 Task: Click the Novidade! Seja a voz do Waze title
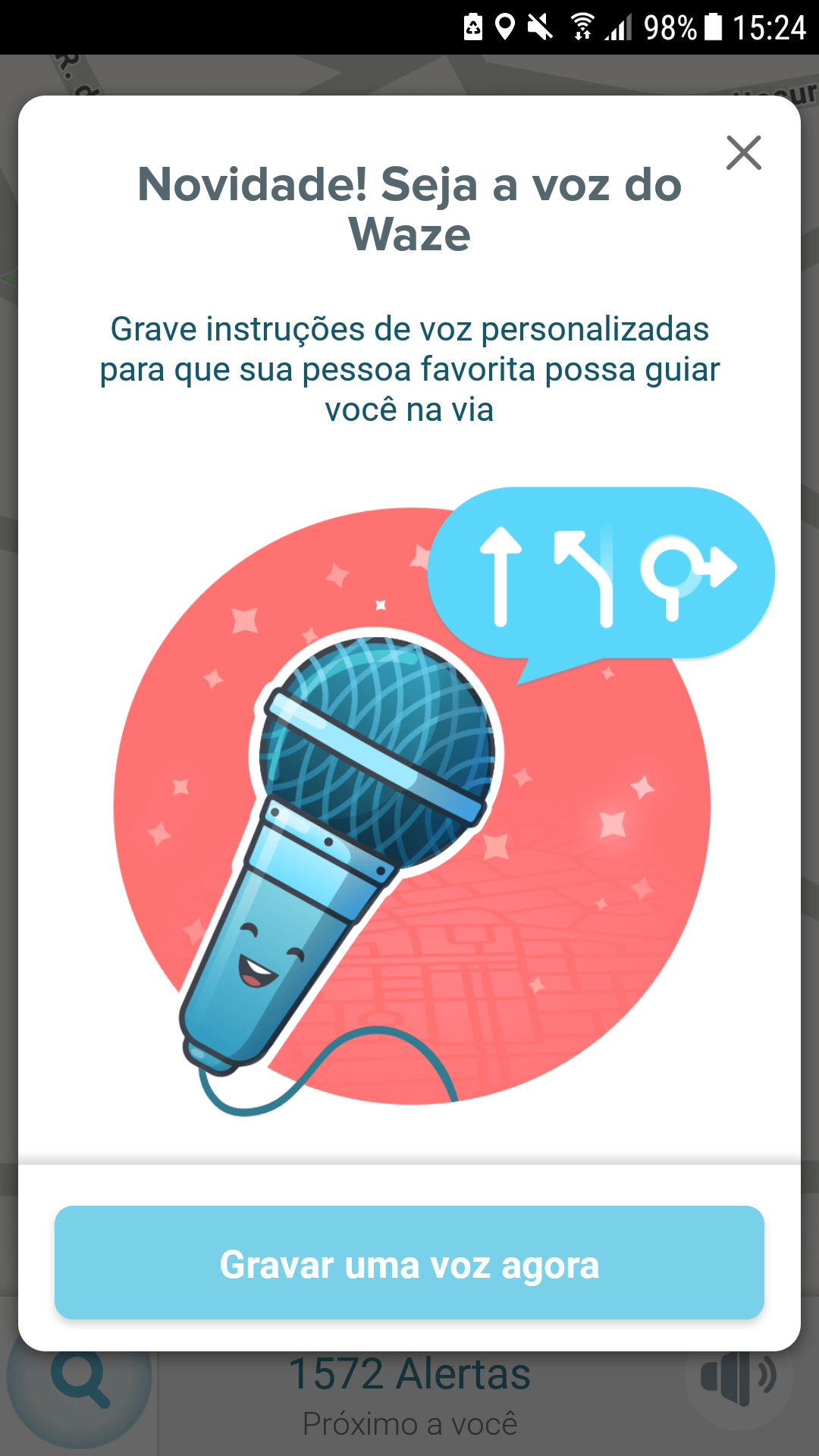(409, 209)
